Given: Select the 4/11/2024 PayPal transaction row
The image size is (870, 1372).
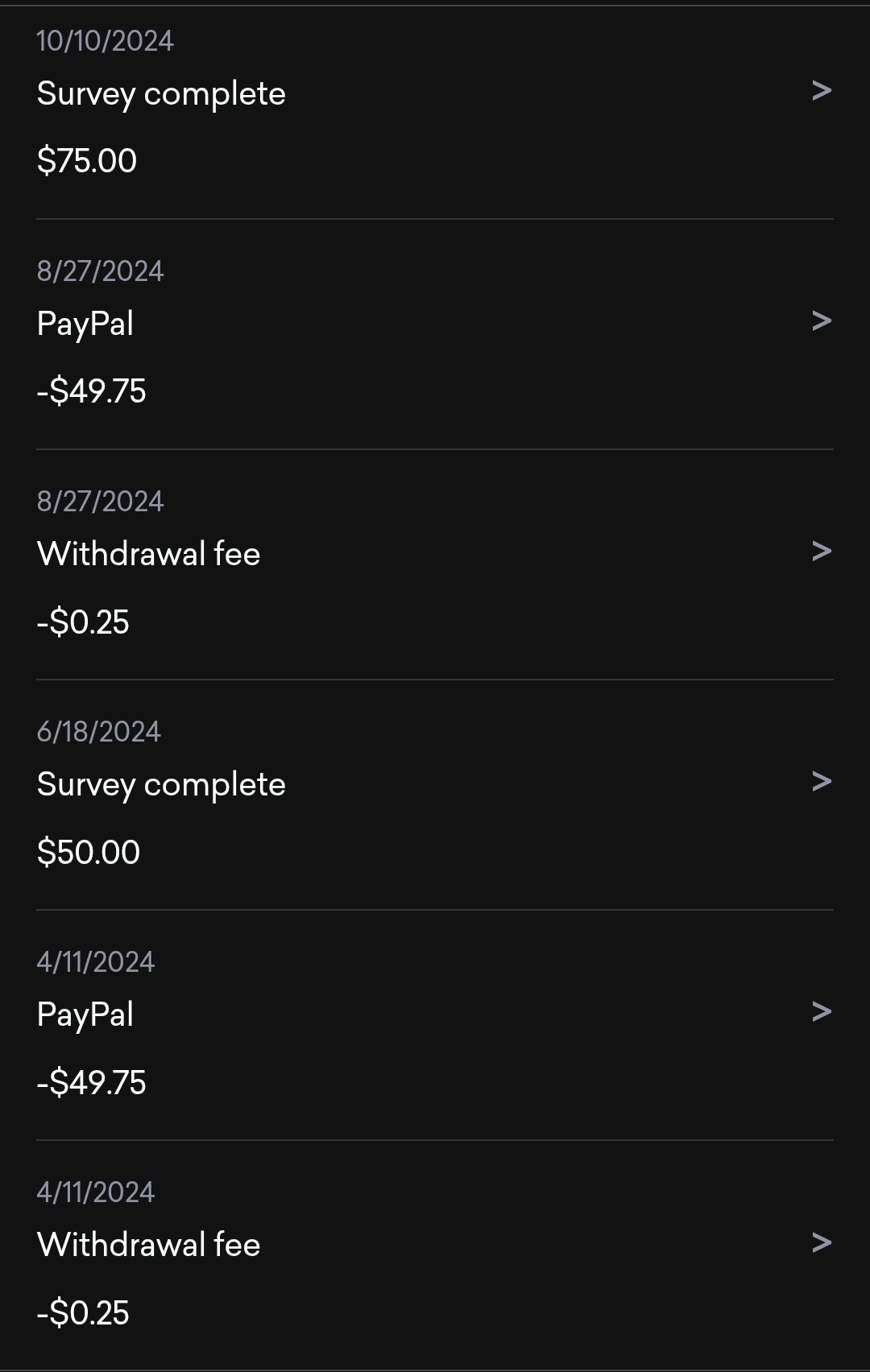Looking at the screenshot, I should (x=435, y=1022).
